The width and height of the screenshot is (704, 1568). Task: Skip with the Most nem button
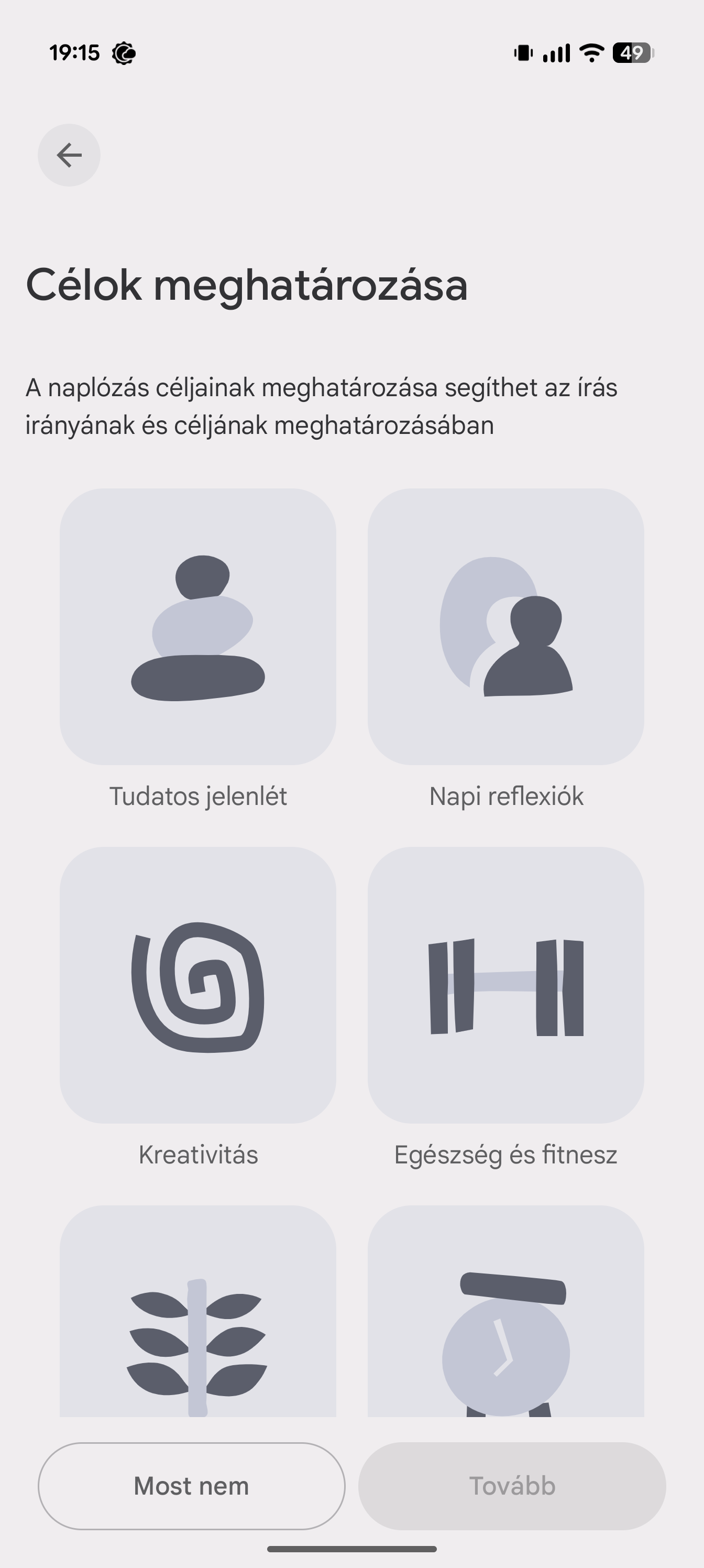[x=191, y=1486]
